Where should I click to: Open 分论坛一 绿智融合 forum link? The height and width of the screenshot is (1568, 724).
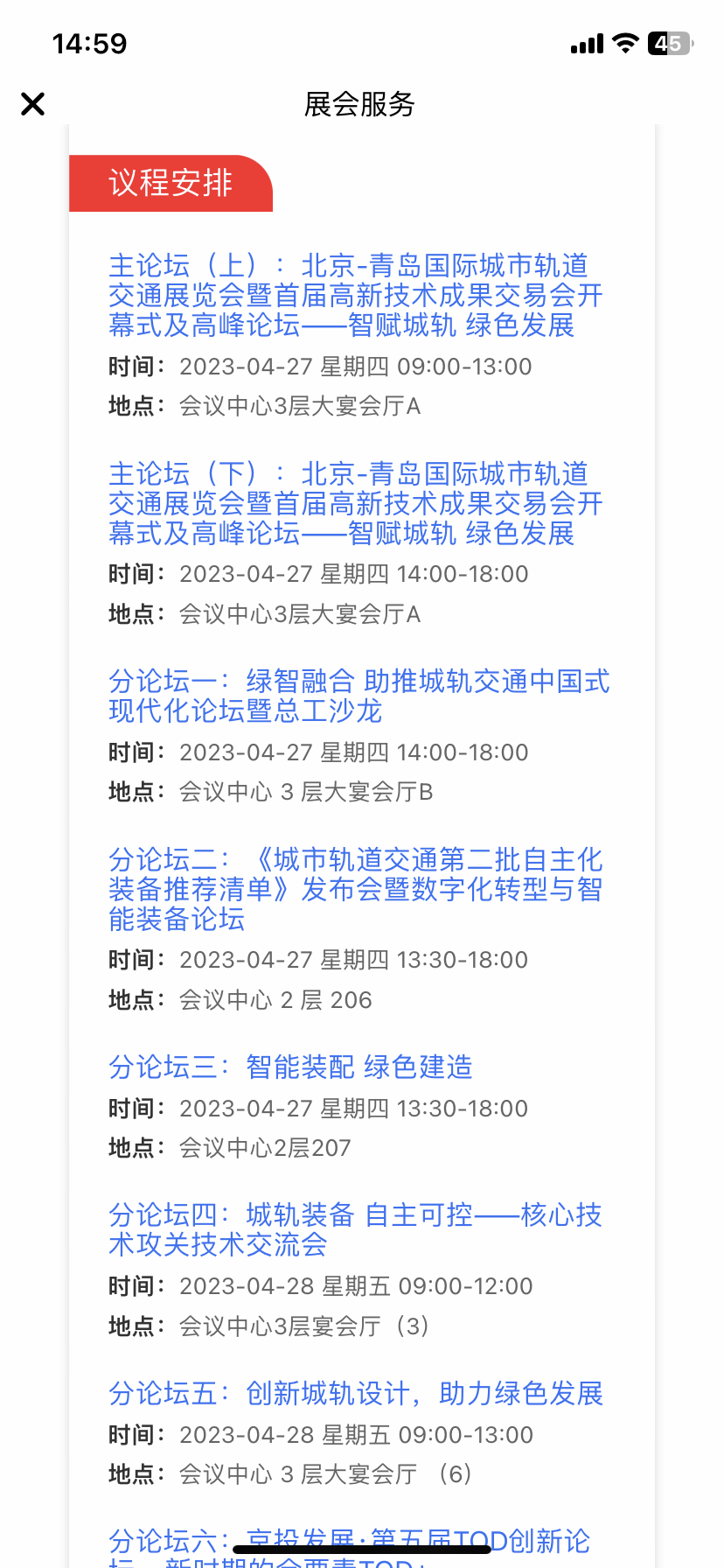(x=359, y=696)
